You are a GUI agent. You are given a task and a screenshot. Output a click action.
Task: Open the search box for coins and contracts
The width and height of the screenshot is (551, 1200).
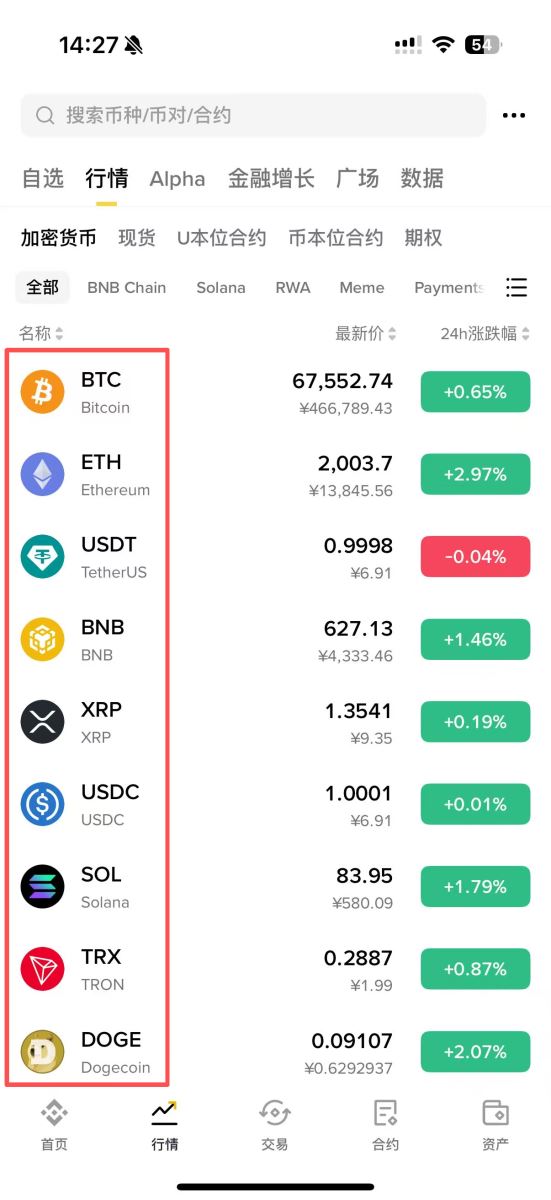(253, 115)
